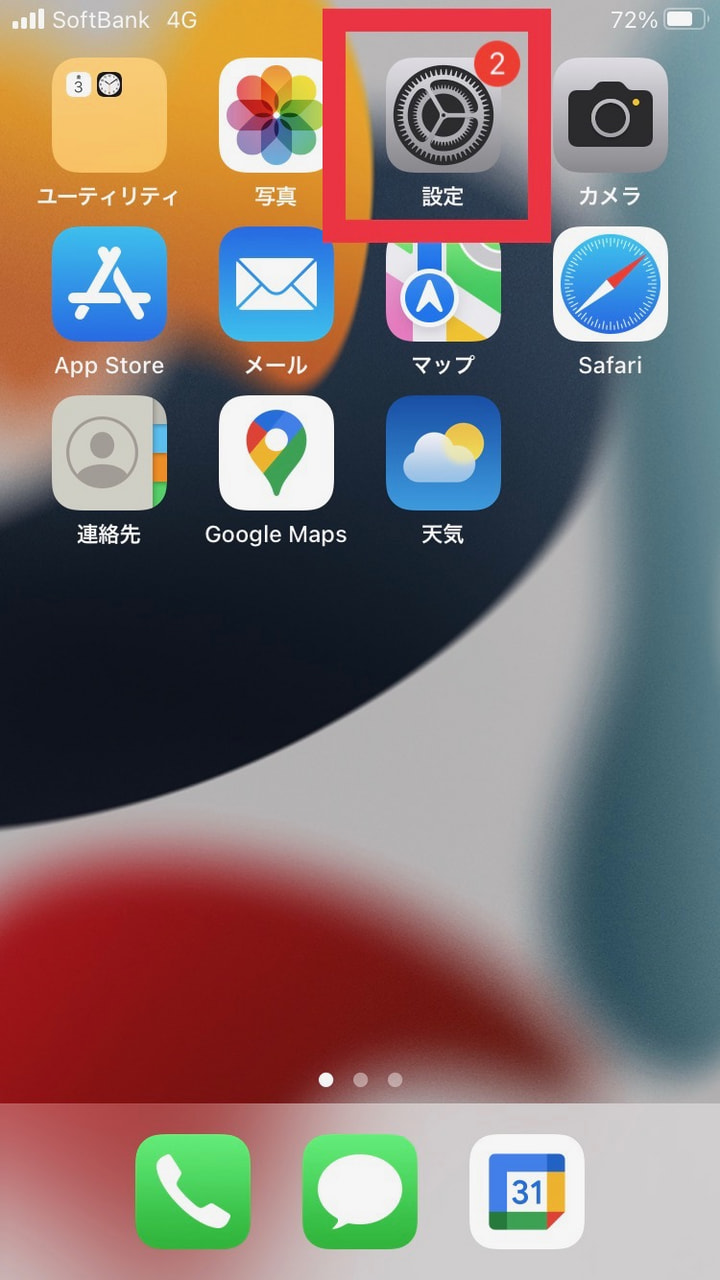Tap the home screen page indicator dots
The width and height of the screenshot is (720, 1280).
click(360, 1080)
